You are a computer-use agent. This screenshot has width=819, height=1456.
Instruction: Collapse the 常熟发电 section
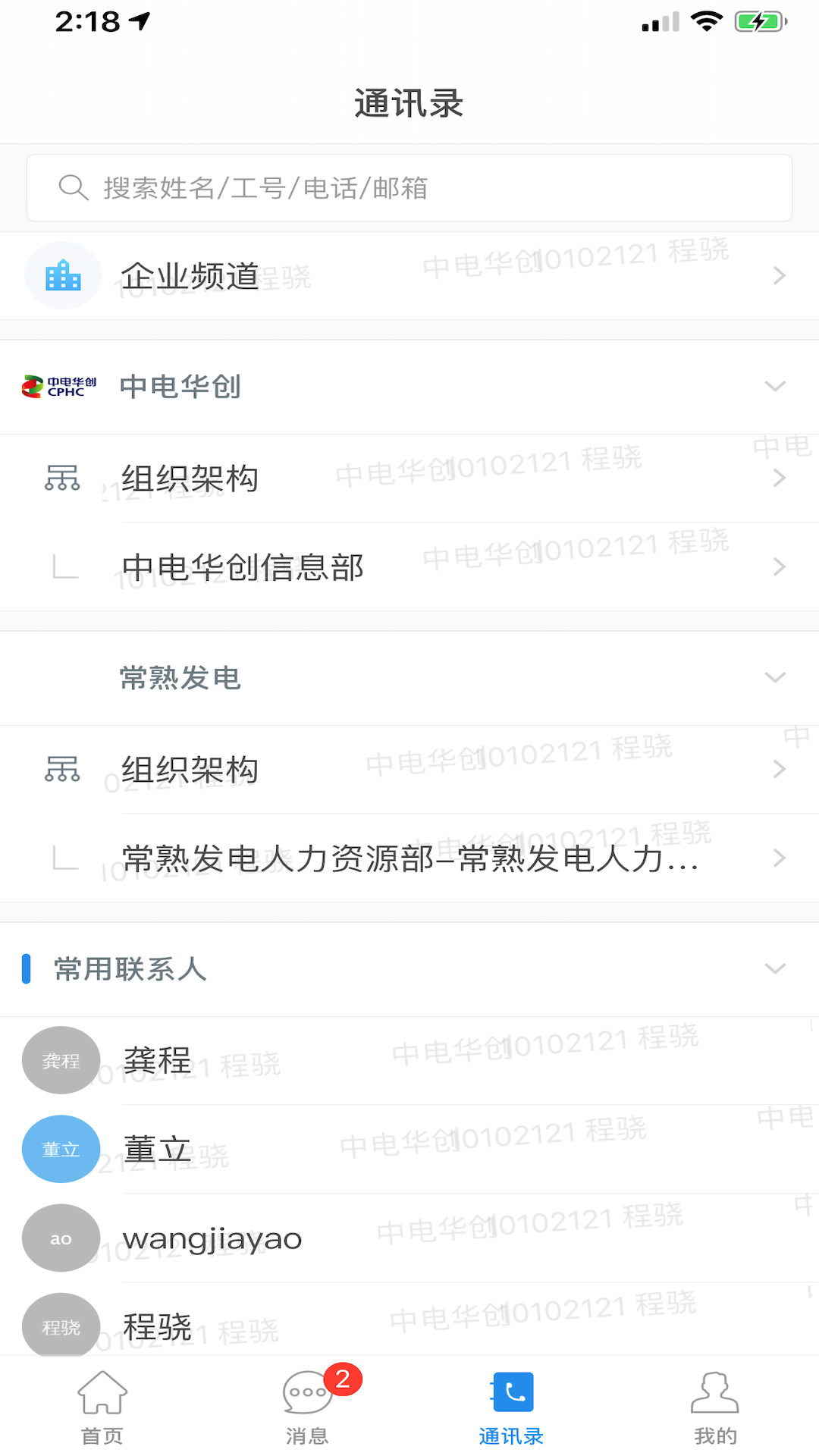[774, 678]
